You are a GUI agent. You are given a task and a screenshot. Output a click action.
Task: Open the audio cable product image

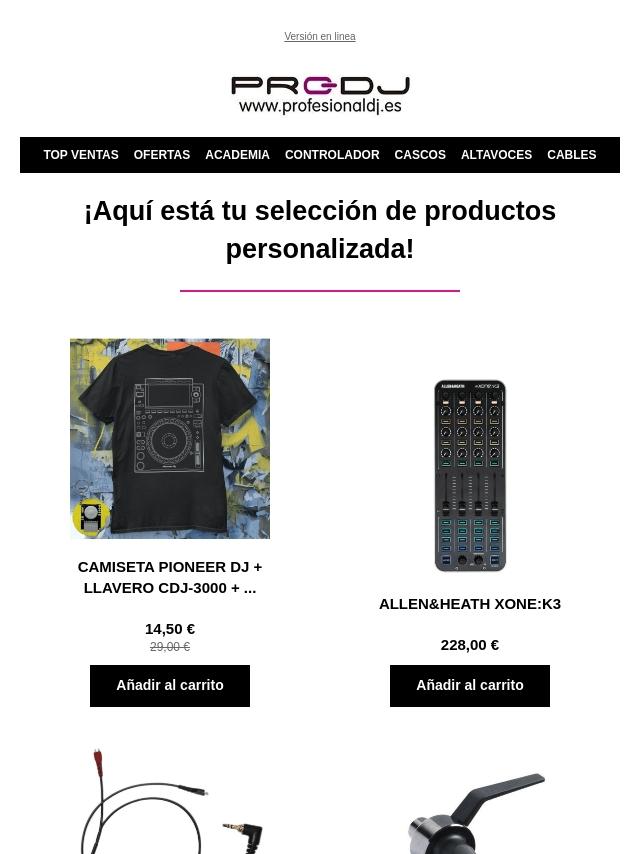[170, 800]
